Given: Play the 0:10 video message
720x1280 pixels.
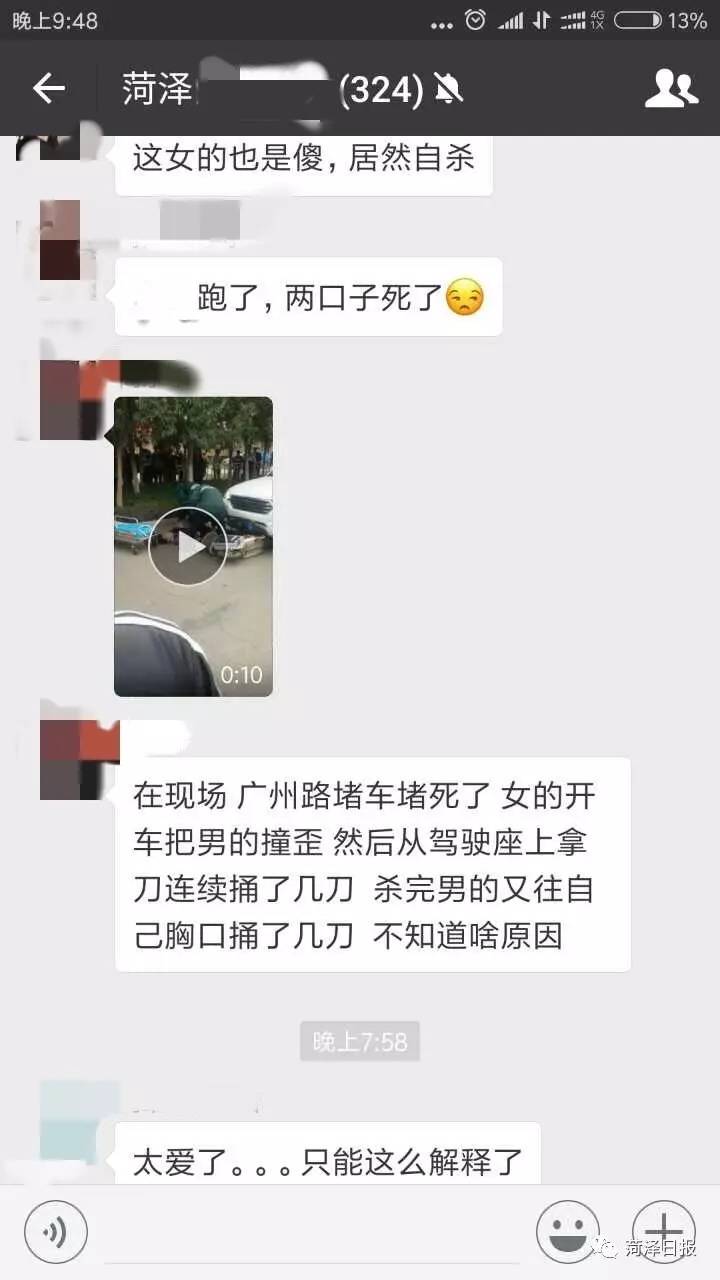Looking at the screenshot, I should 188,546.
